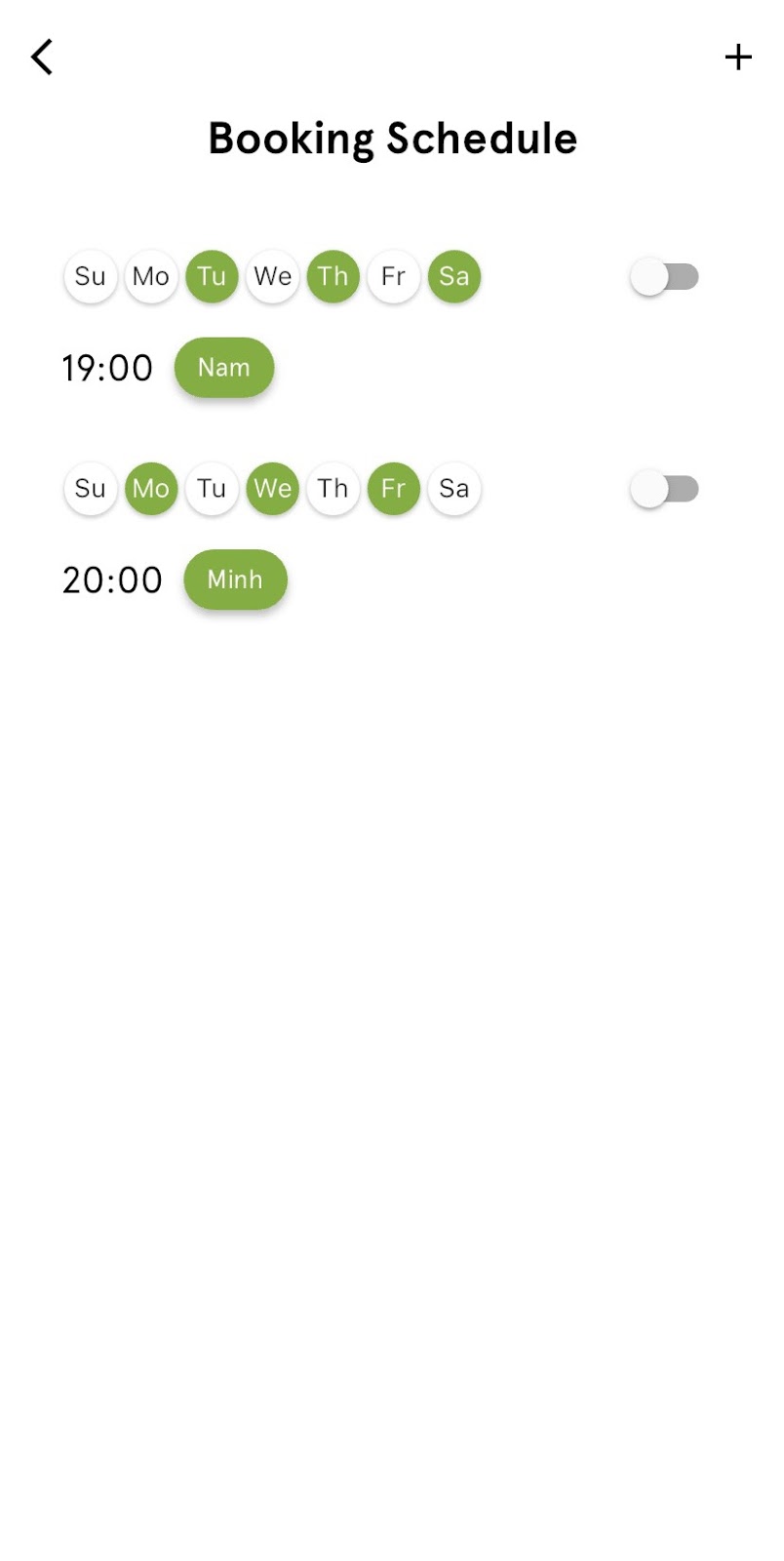
Task: Deselect Tu in the 19:00 schedule
Action: tap(212, 277)
